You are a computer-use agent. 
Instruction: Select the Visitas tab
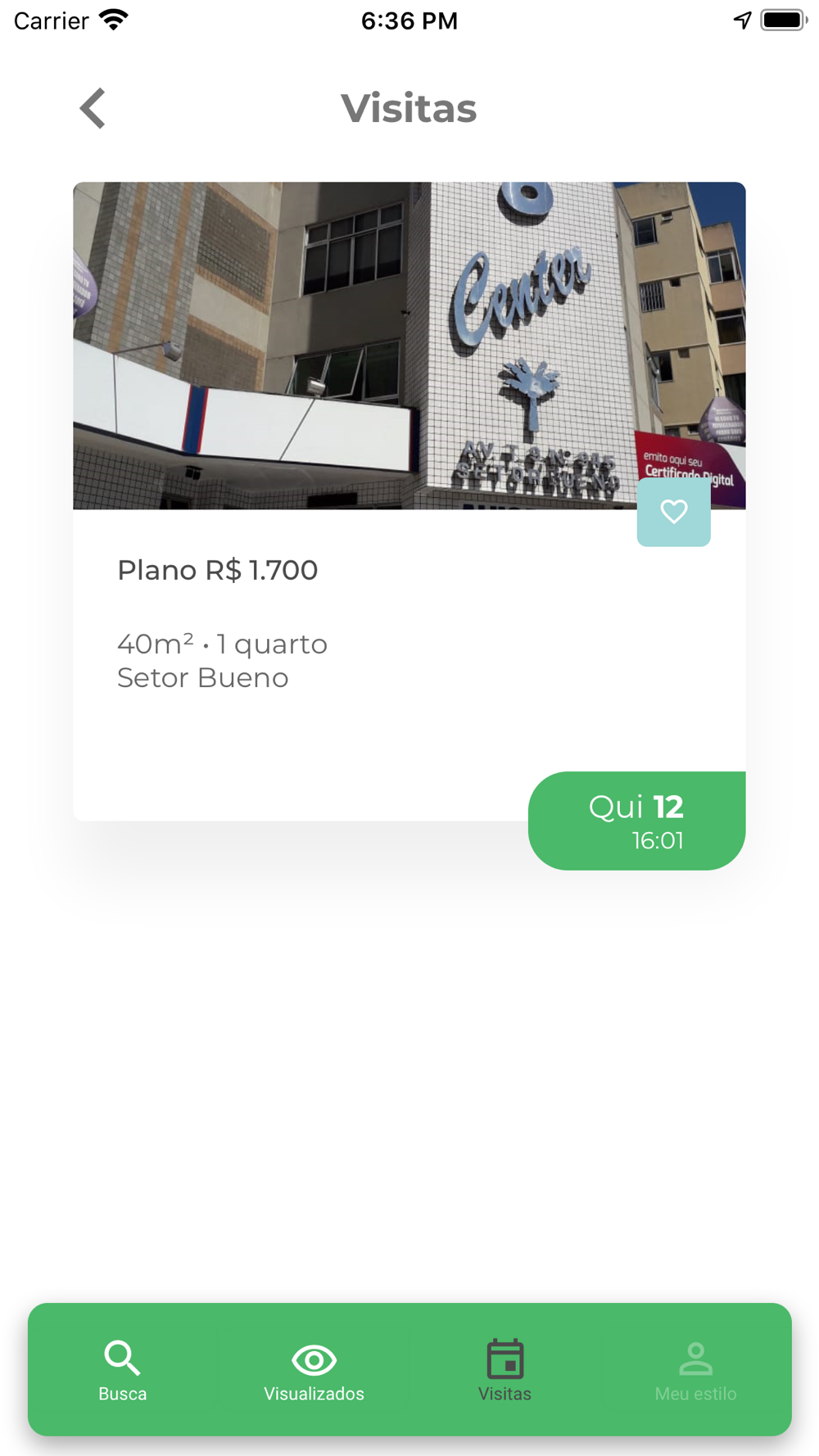[x=505, y=1370]
